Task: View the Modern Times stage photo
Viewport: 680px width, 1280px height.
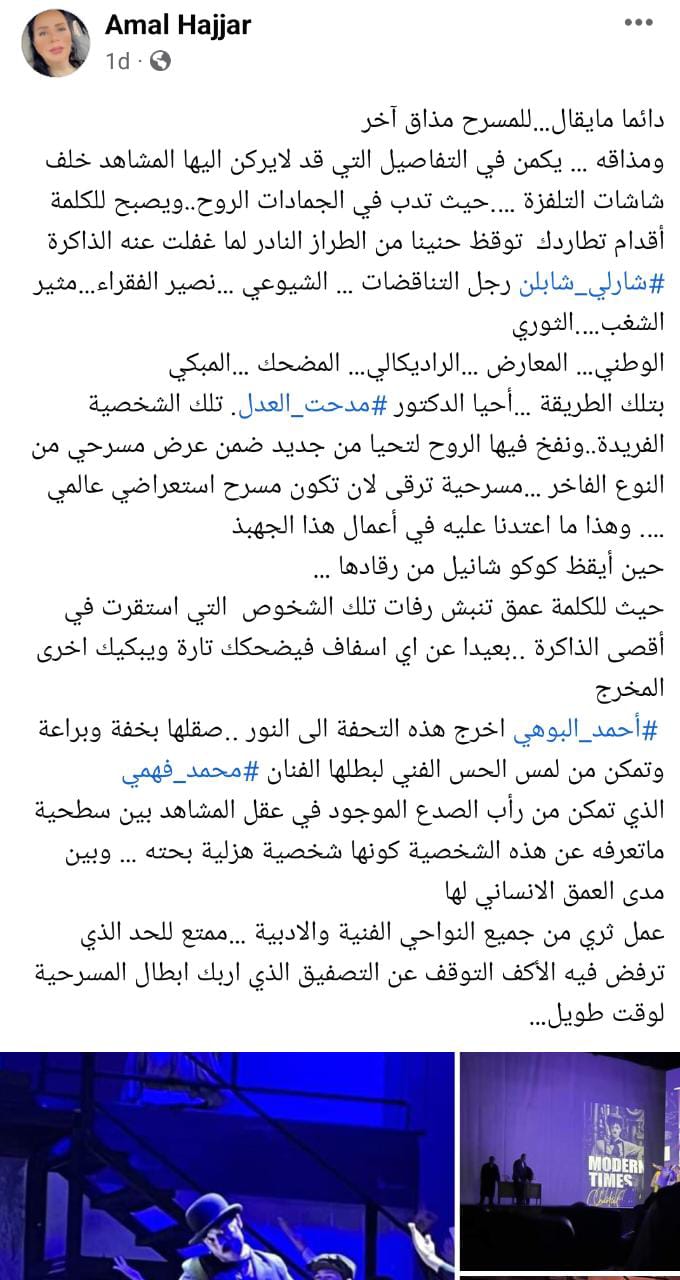Action: pos(570,1160)
